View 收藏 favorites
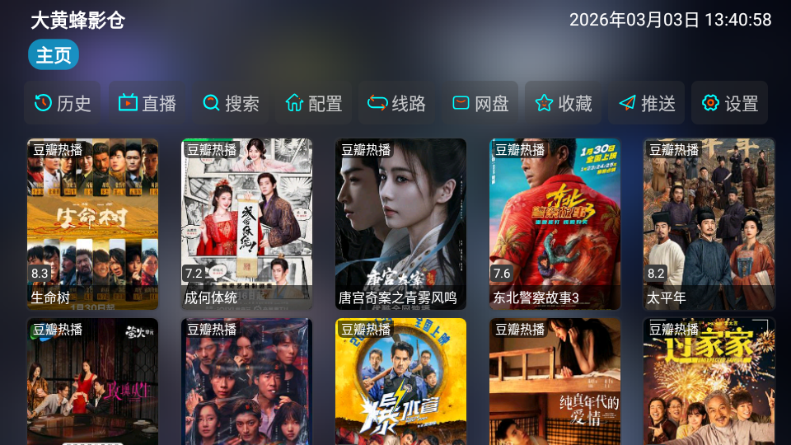The image size is (791, 445). 564,103
